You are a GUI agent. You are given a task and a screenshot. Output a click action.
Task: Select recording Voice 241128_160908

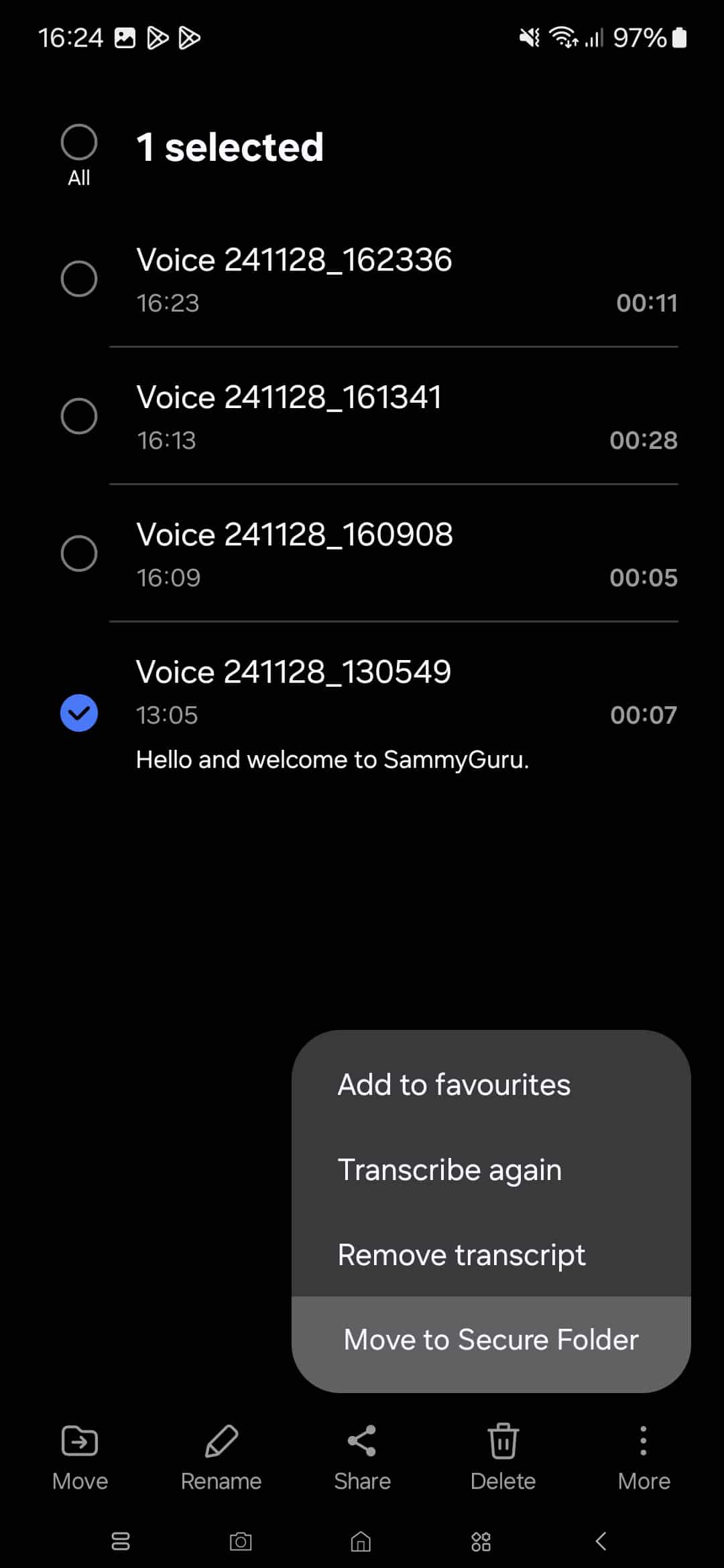[79, 553]
